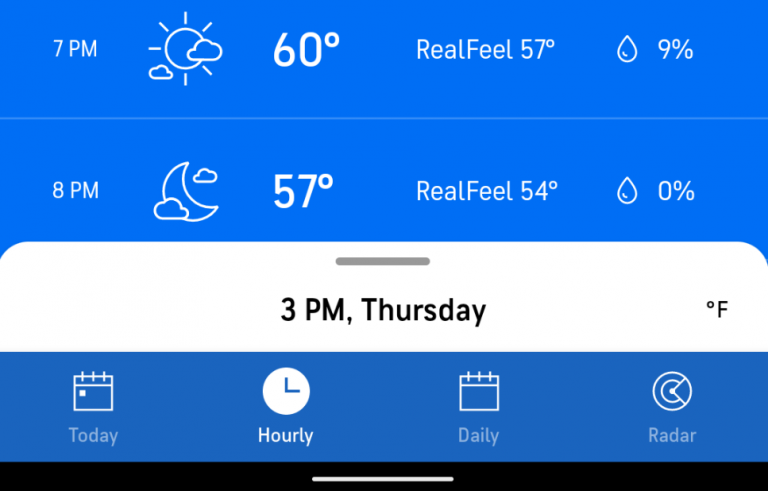The height and width of the screenshot is (491, 768).
Task: View details for the 8 PM forecast
Action: pyautogui.click(x=384, y=190)
